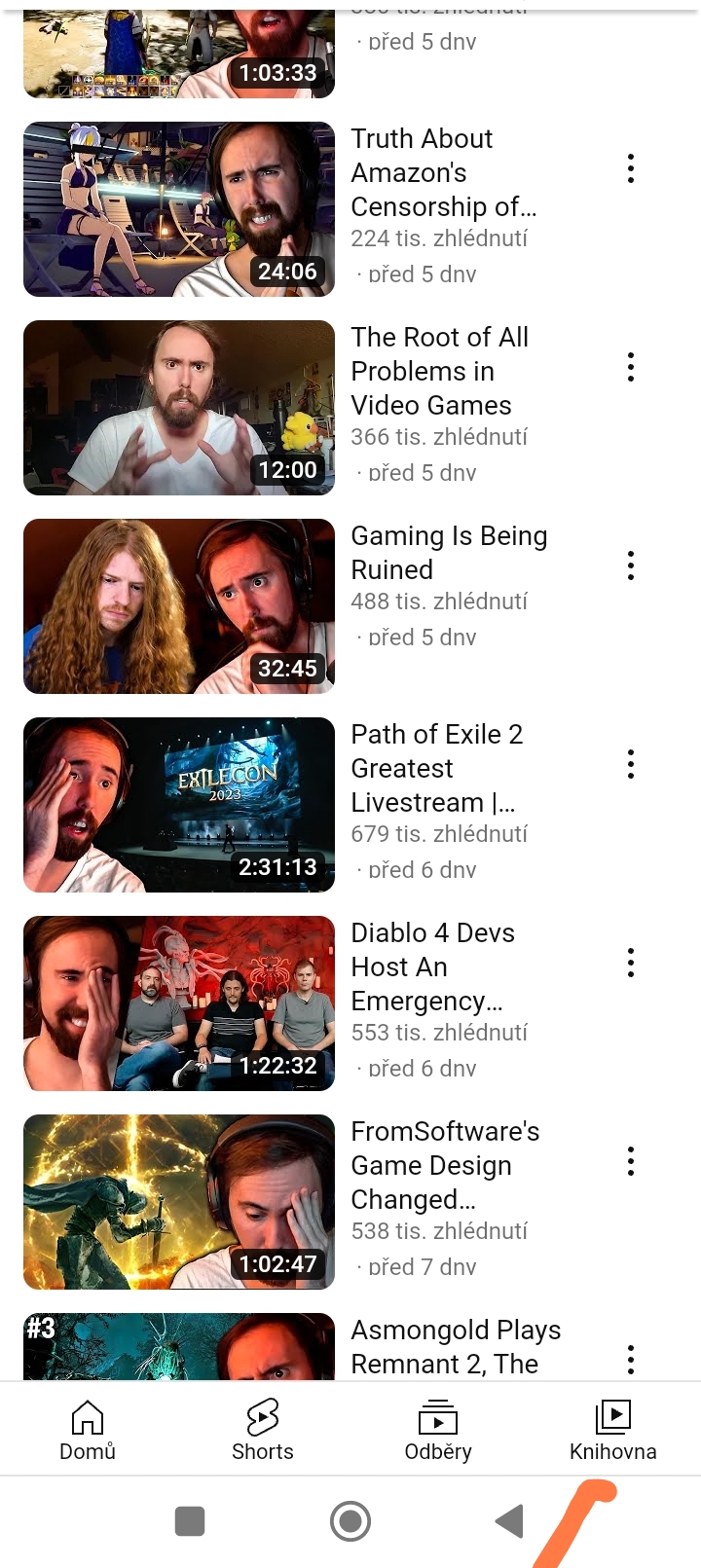
Task: Open the Asmongold Plays Remnant 2 video
Action: (179, 1347)
